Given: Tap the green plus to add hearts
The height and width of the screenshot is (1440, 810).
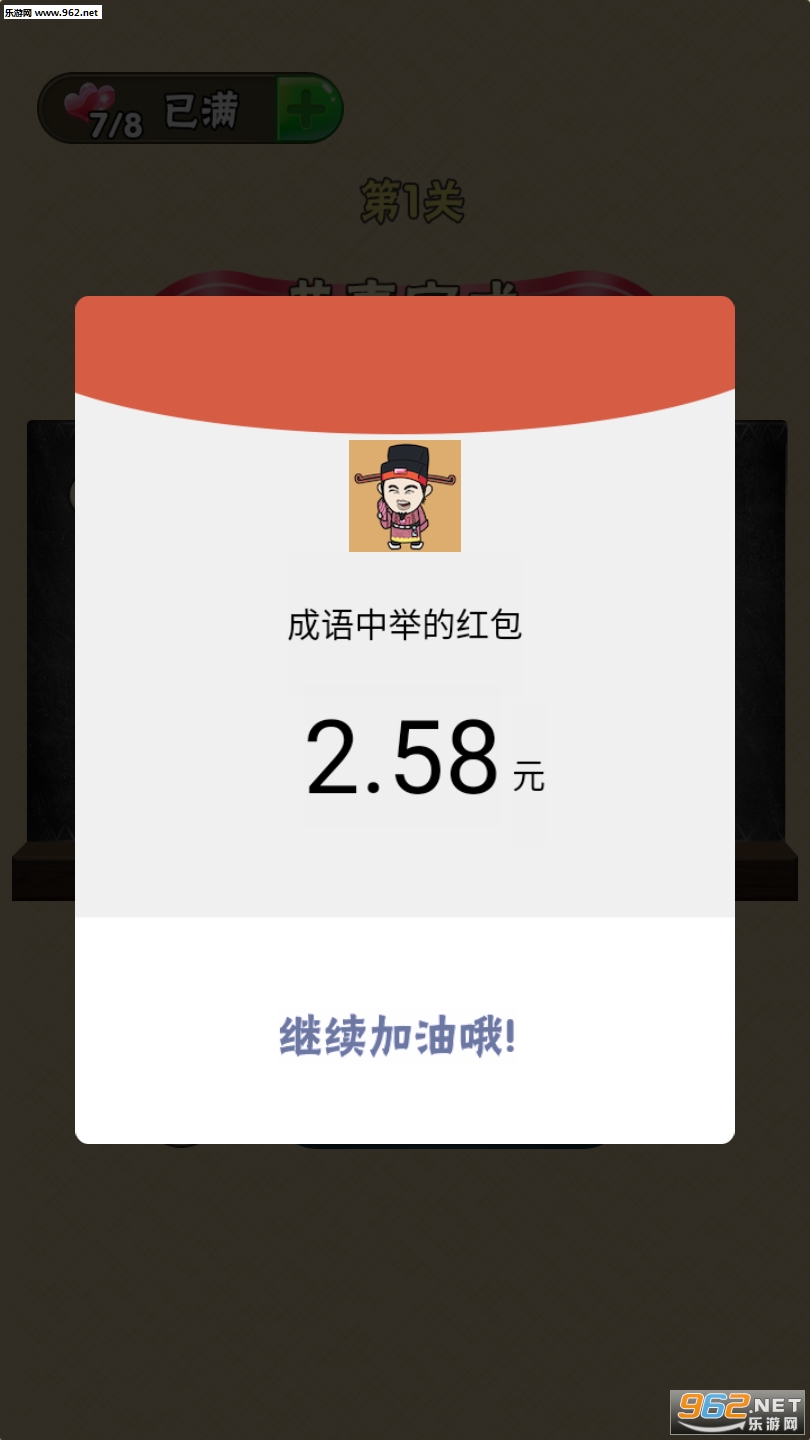Looking at the screenshot, I should click(308, 108).
